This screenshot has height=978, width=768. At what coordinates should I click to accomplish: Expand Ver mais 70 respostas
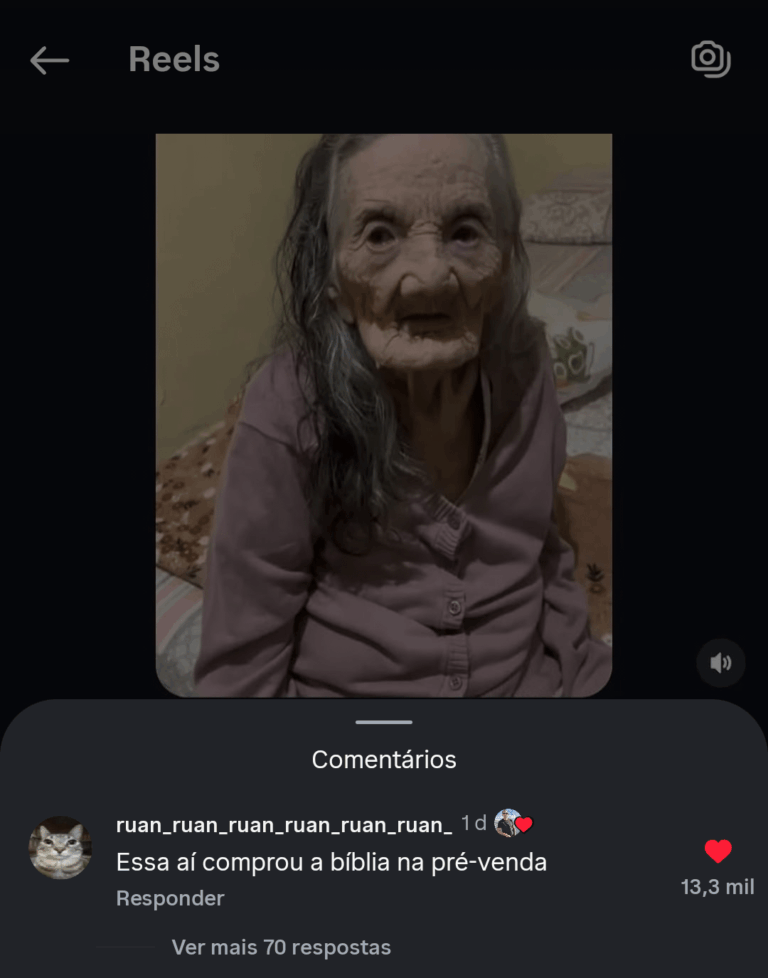pos(281,946)
